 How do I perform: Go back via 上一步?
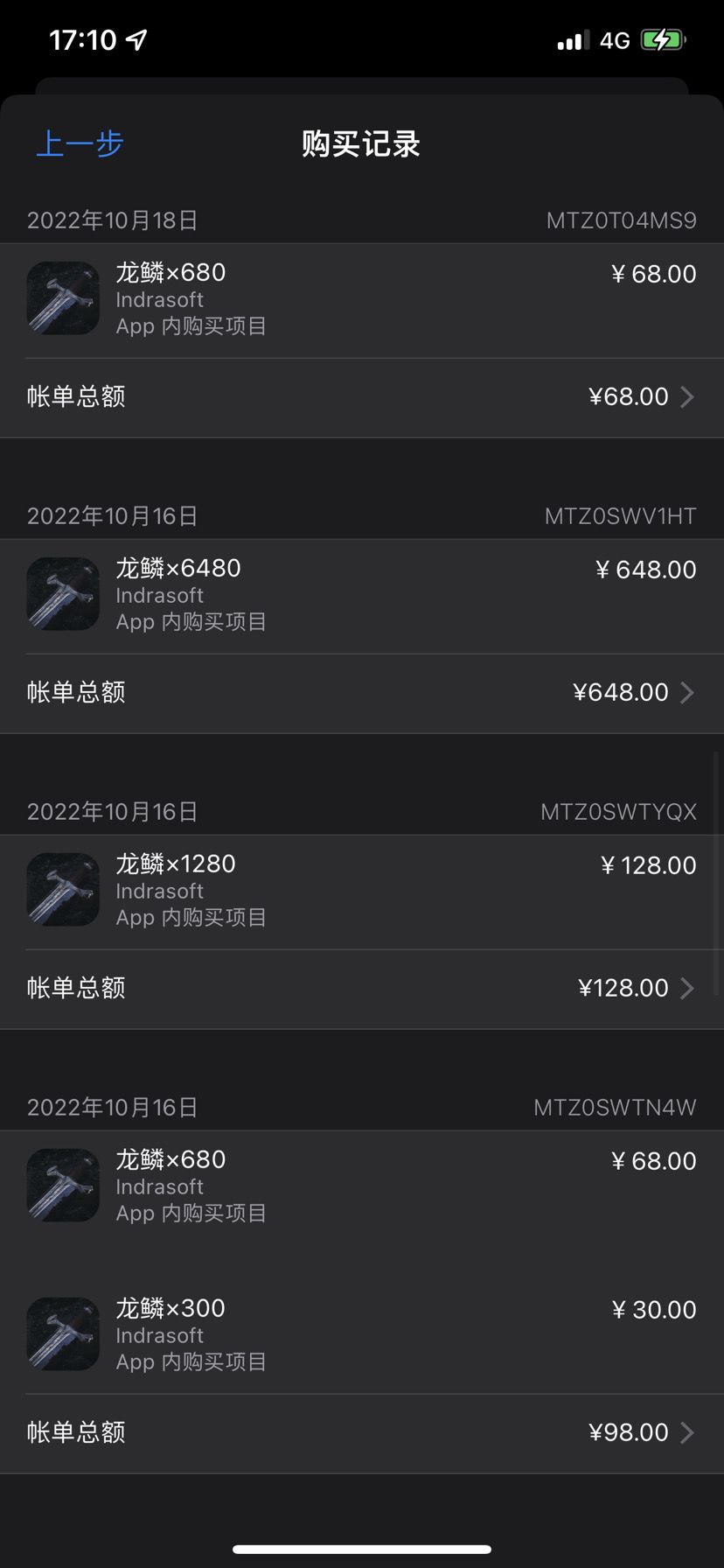[80, 143]
